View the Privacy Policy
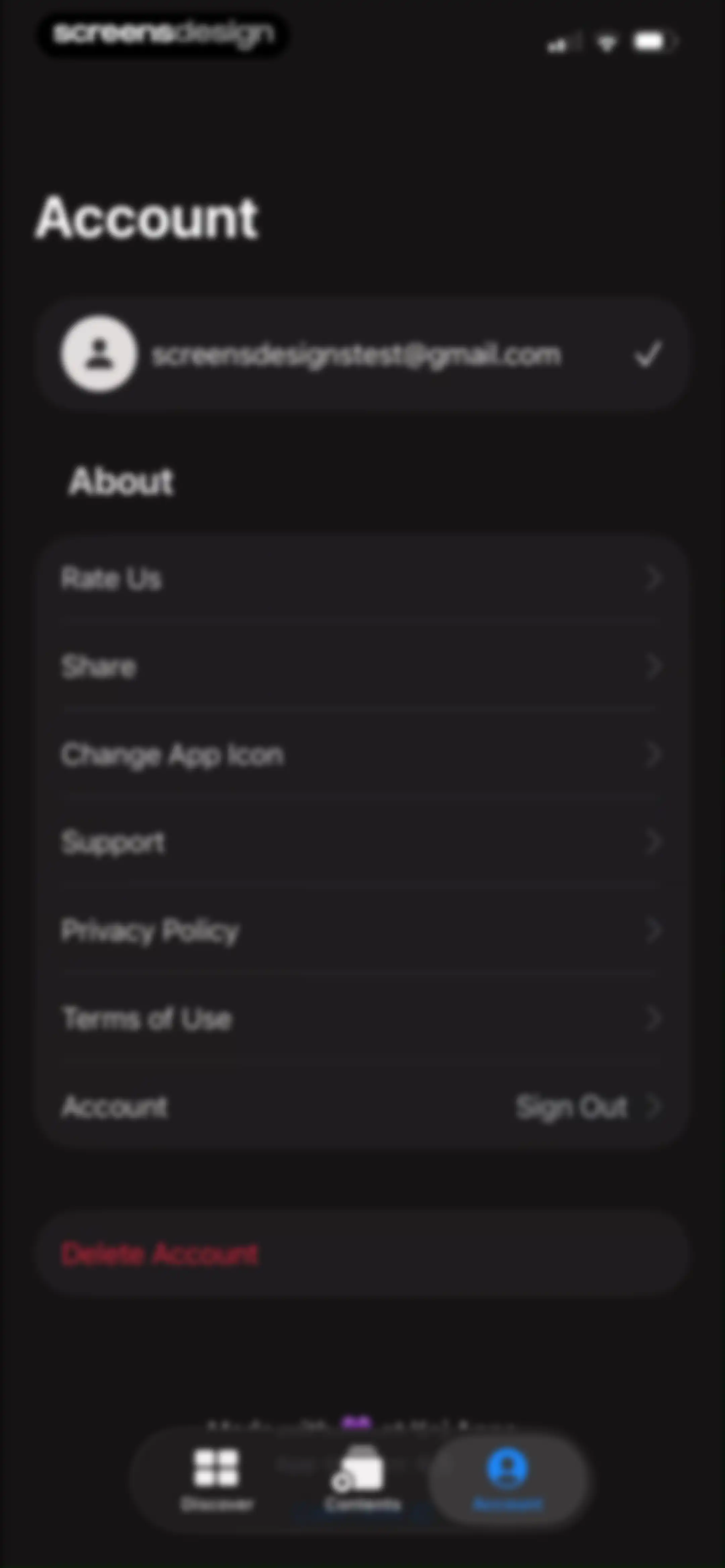 coord(362,931)
